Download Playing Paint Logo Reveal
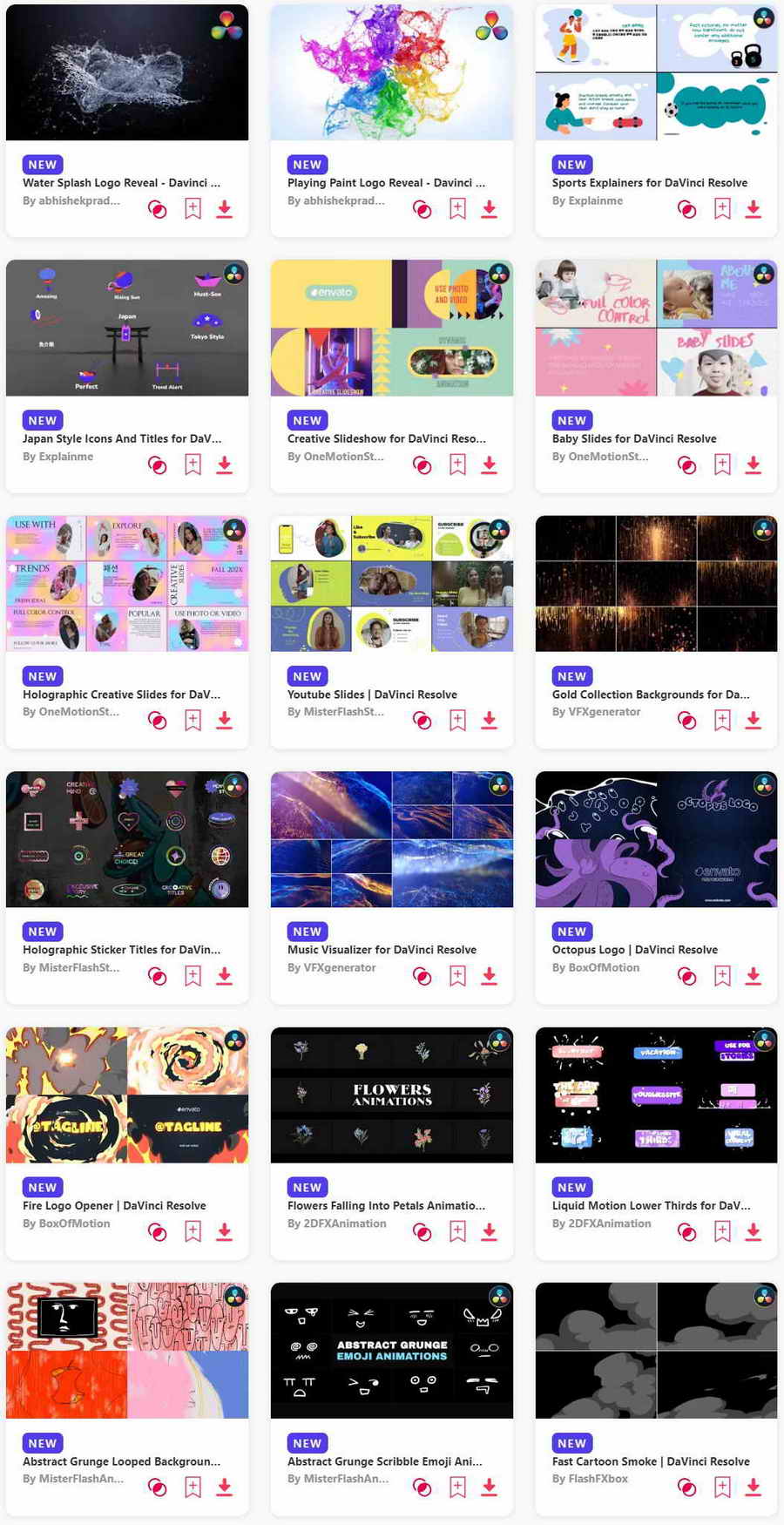Screen dimensions: 784x1525 pos(489,209)
